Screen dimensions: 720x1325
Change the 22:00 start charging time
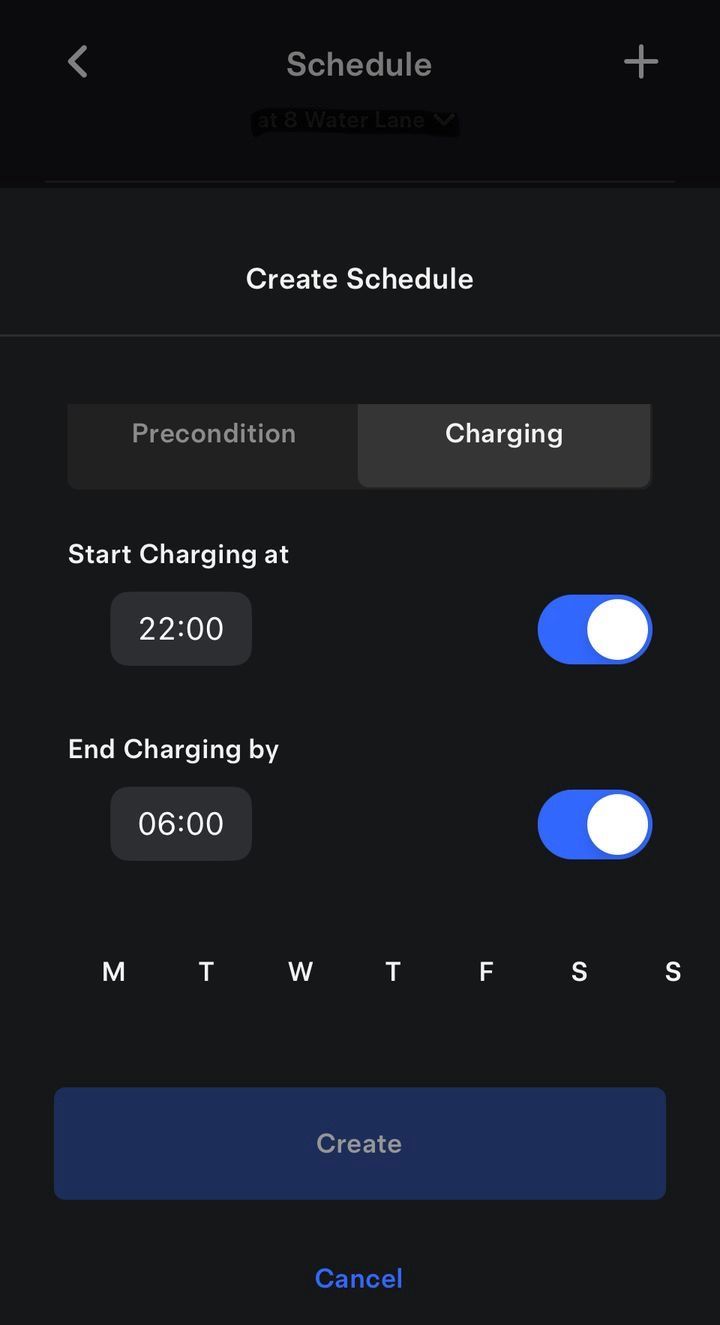coord(181,629)
